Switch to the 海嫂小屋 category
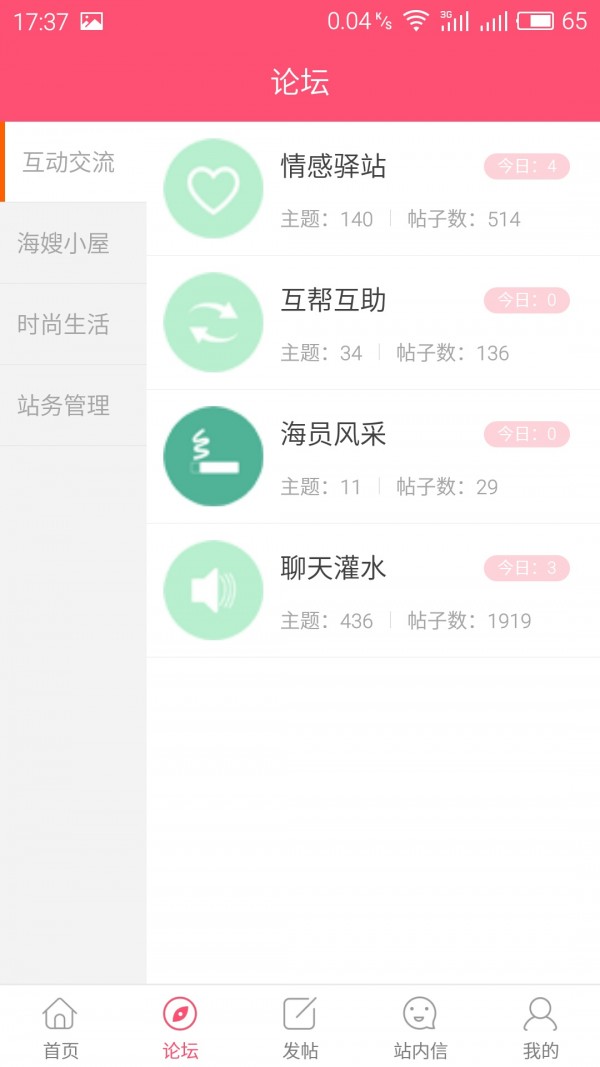The height and width of the screenshot is (1067, 600). point(73,243)
